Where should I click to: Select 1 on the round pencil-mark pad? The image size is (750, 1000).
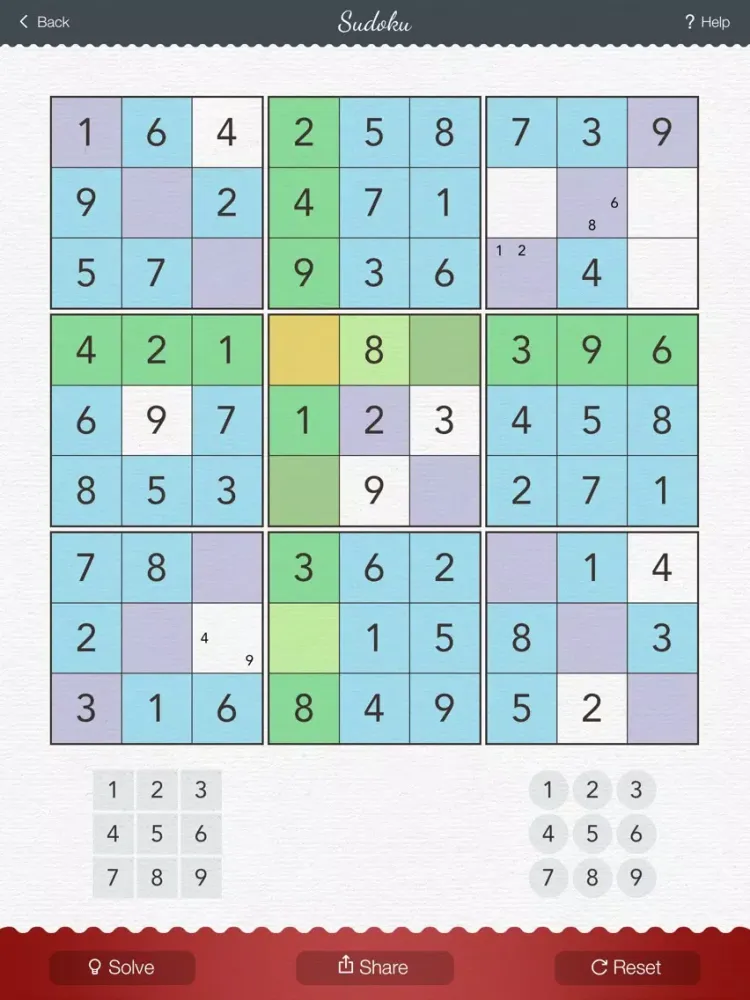548,790
